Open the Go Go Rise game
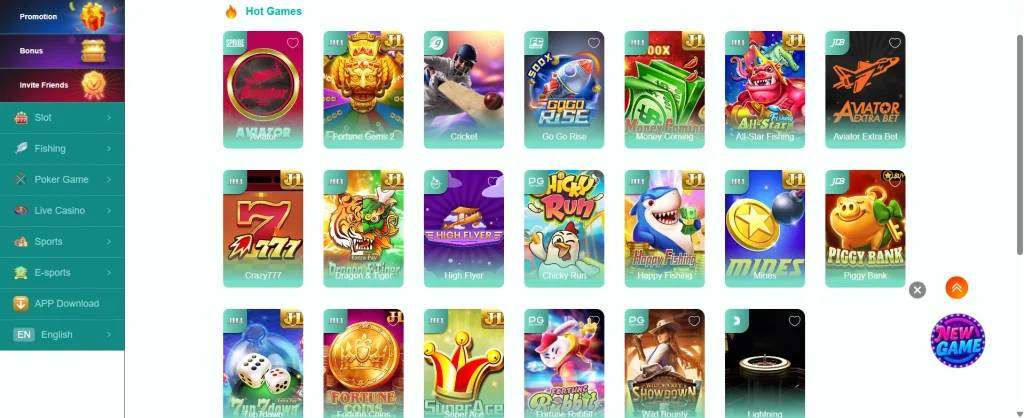Viewport: 1024px width, 418px height. [564, 89]
